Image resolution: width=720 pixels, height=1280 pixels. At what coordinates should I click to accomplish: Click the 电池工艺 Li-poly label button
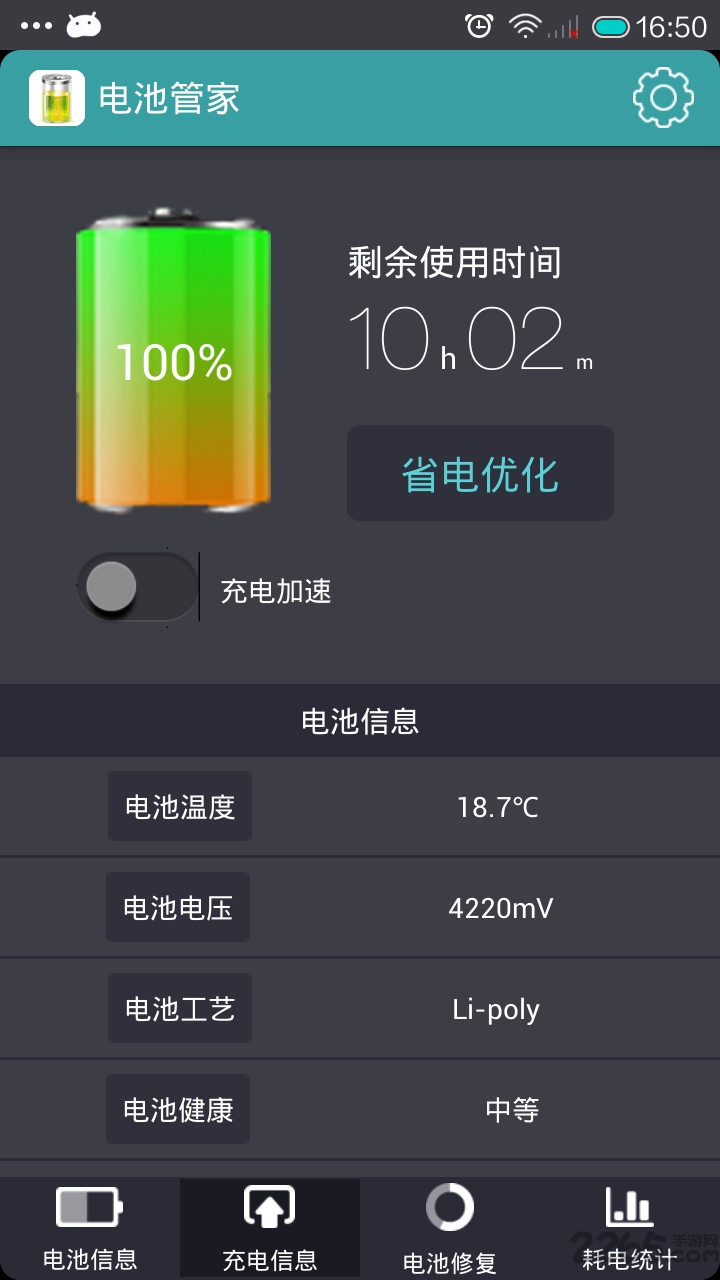(179, 1008)
